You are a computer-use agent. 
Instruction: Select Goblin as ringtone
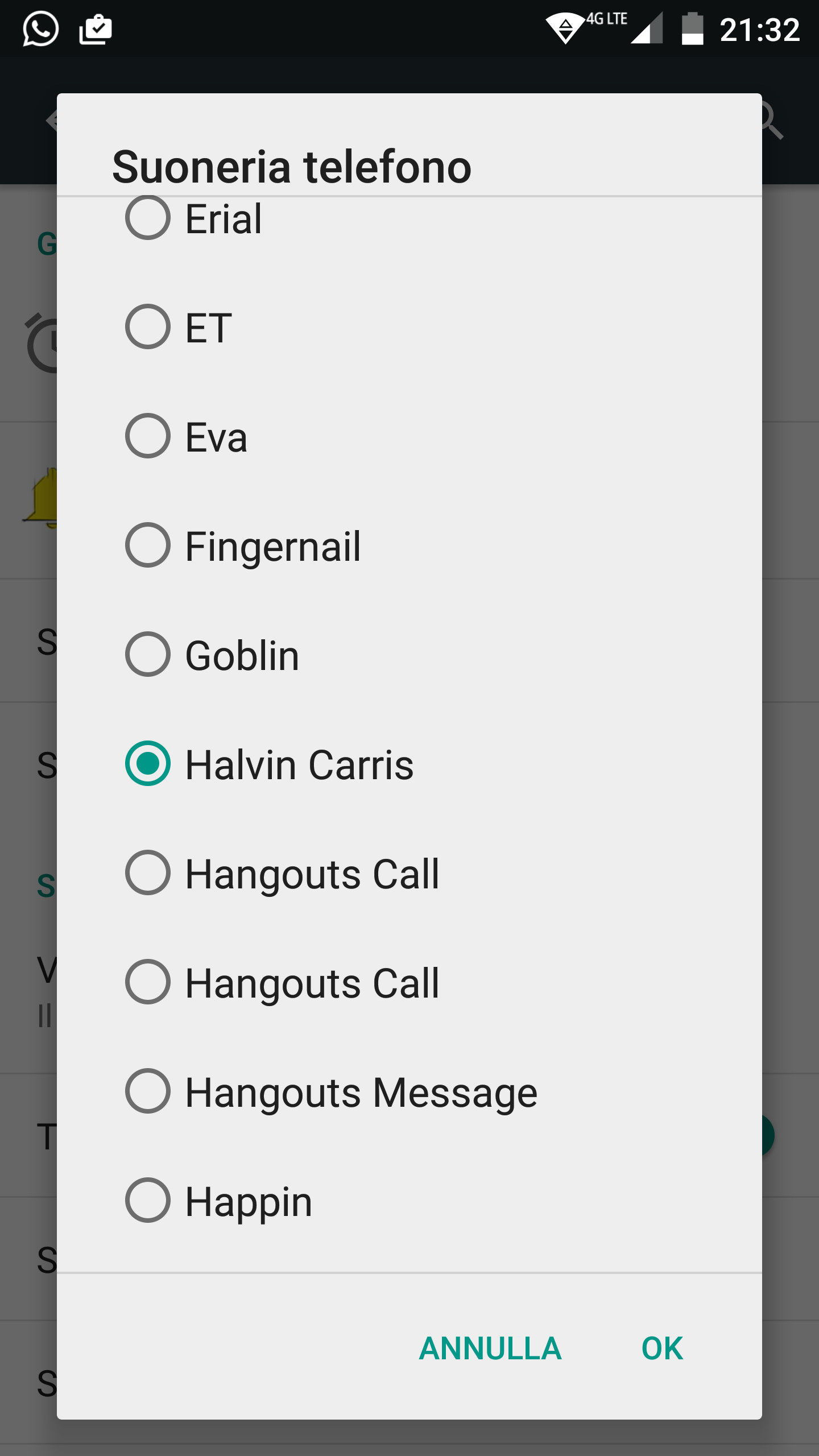pos(409,654)
